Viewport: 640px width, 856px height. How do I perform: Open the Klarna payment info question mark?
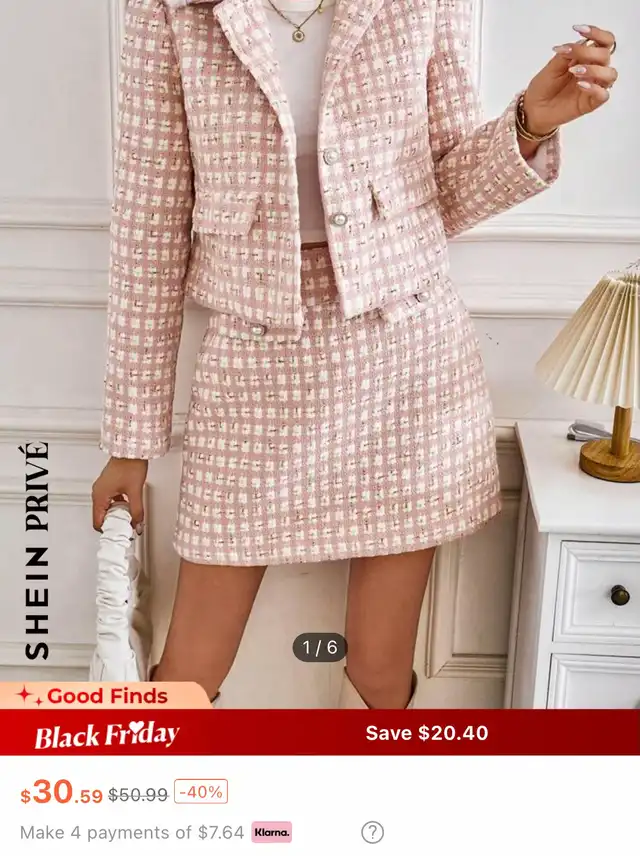click(x=372, y=832)
